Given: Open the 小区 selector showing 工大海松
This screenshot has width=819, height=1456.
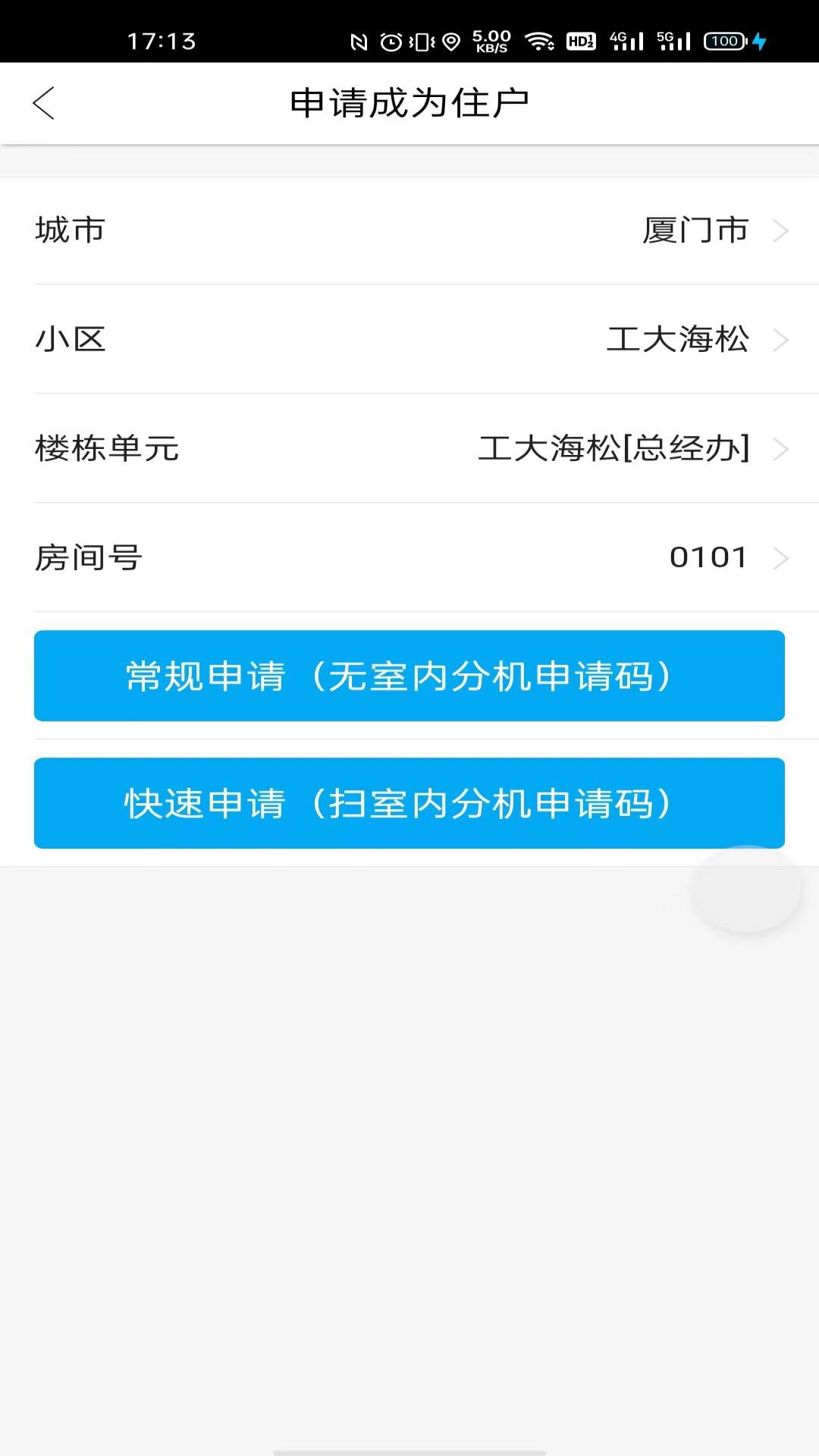Looking at the screenshot, I should (409, 340).
